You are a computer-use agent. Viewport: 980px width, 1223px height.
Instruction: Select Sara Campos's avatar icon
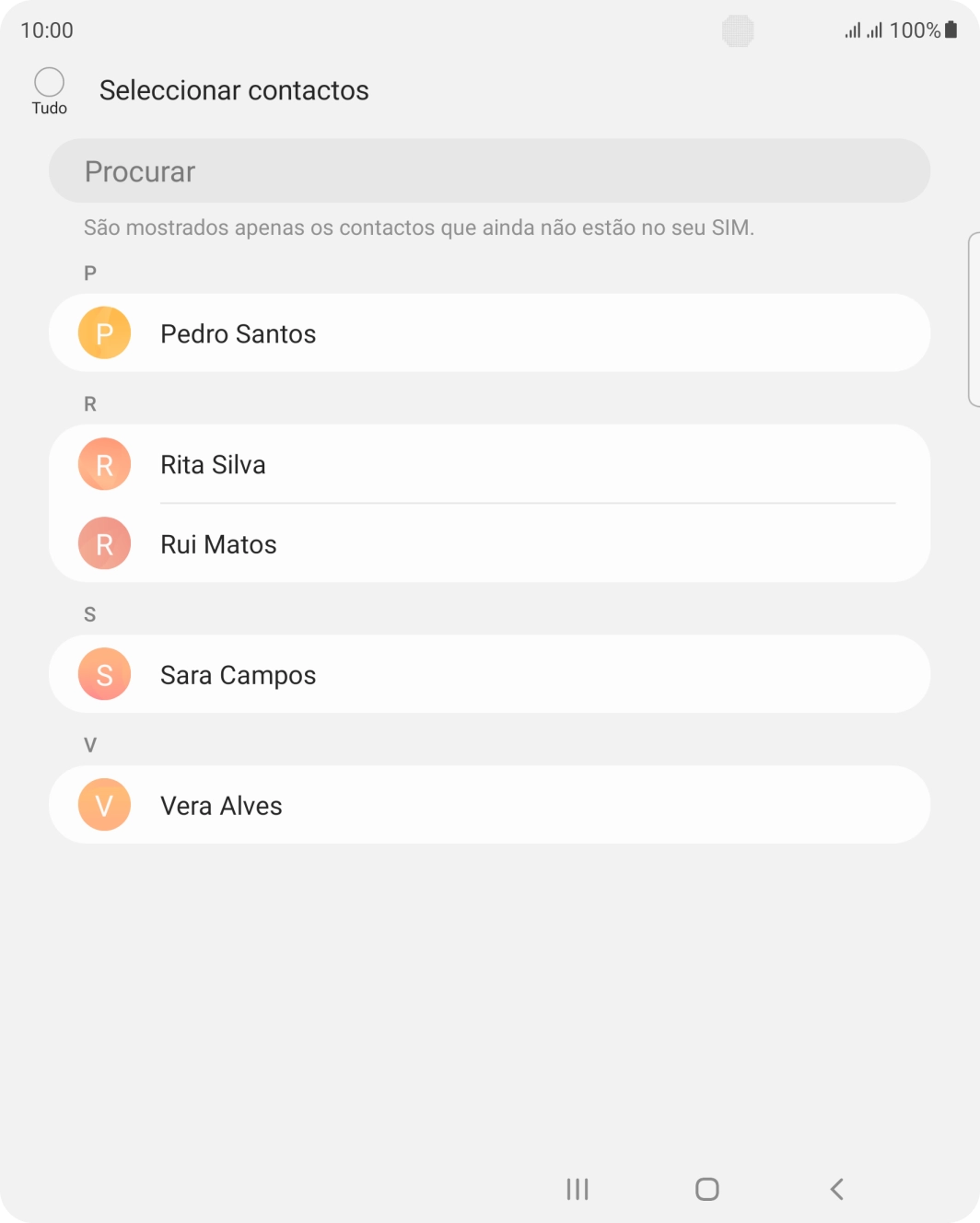(104, 674)
